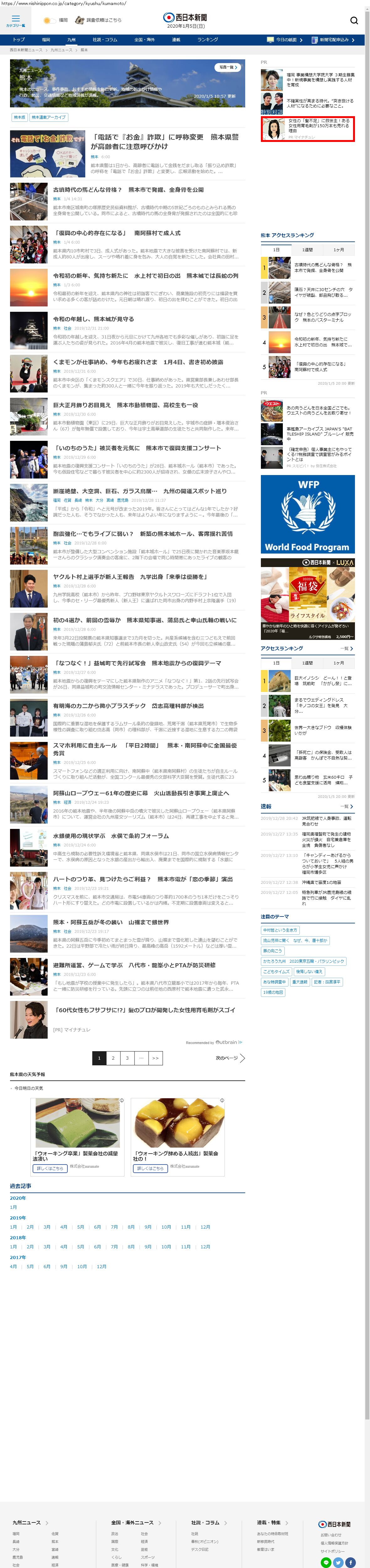Switch to the ランキング navigation tab

click(207, 40)
